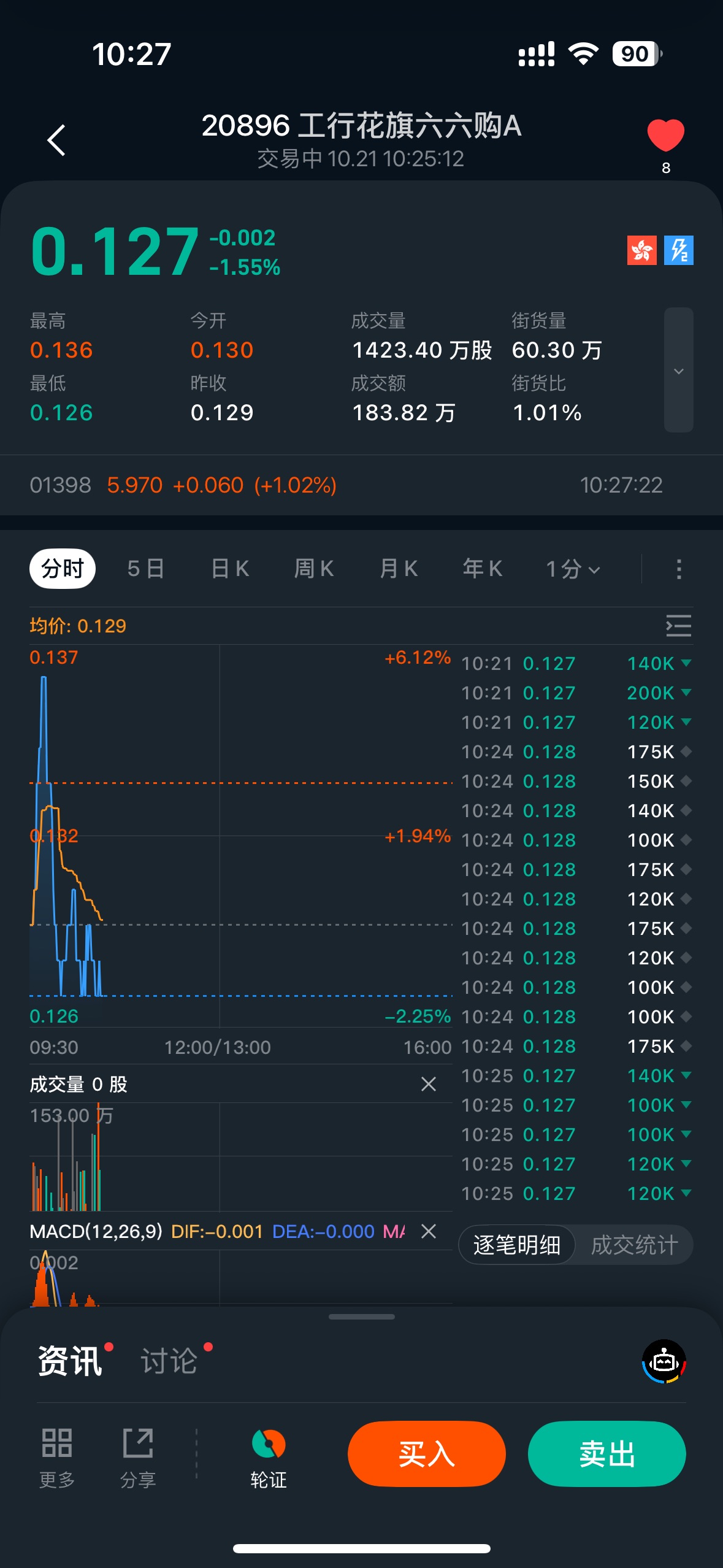Show the 年K chart
The height and width of the screenshot is (1568, 723).
483,569
